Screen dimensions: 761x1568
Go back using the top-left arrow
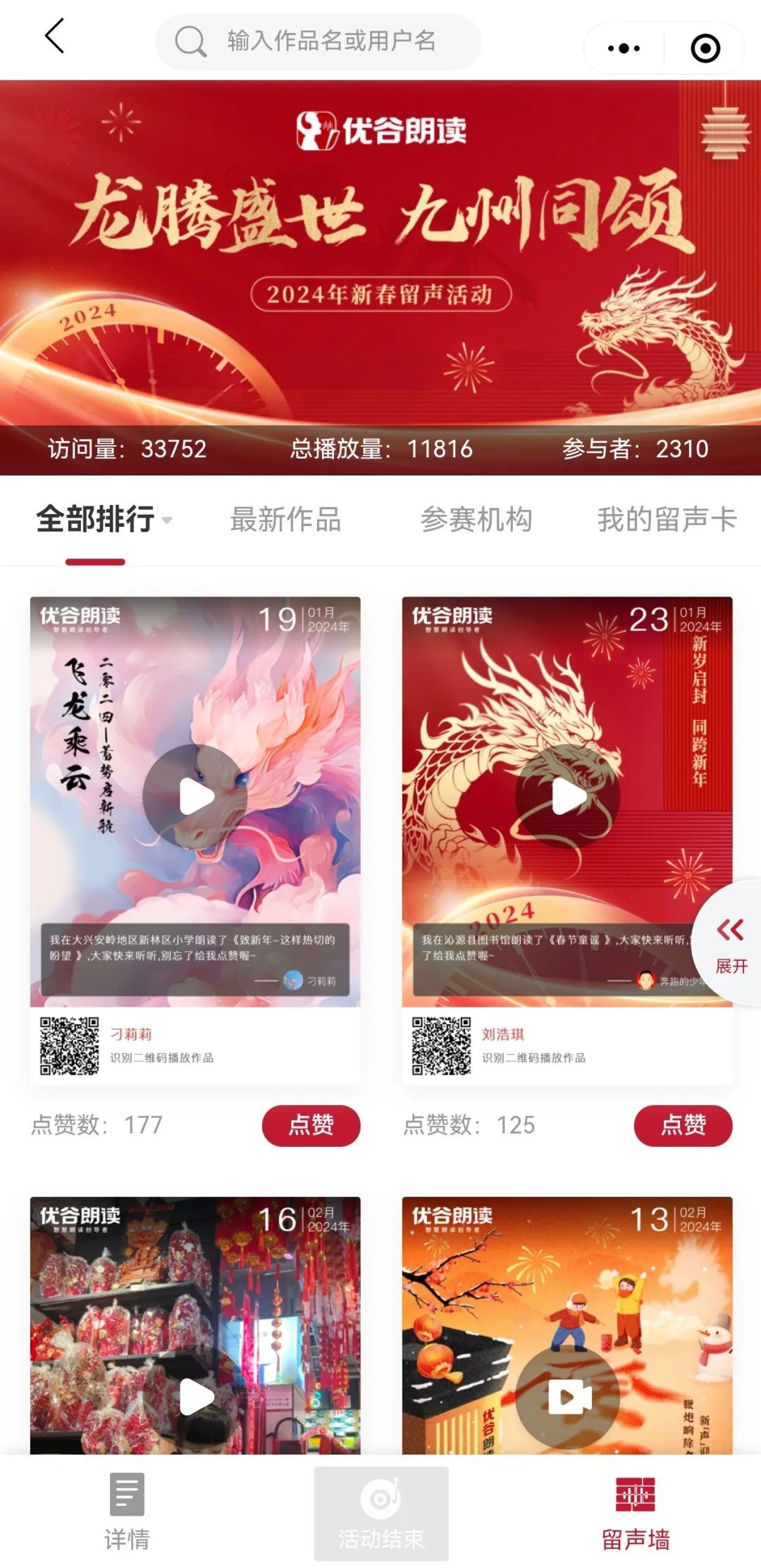pos(54,37)
